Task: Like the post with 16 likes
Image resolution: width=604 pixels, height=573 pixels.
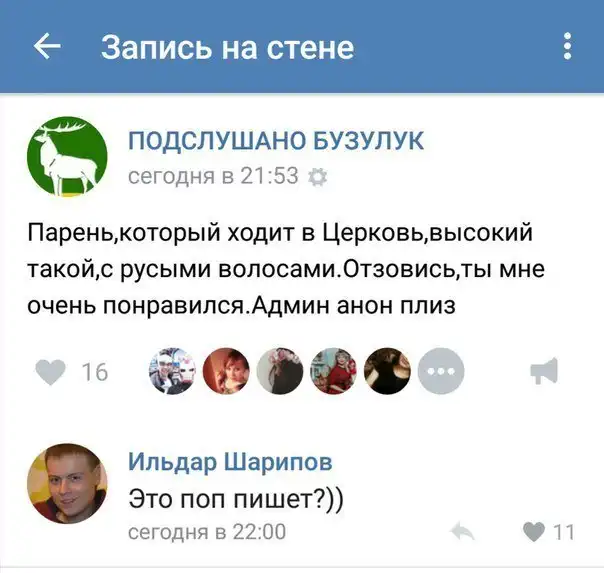Action: click(x=51, y=372)
